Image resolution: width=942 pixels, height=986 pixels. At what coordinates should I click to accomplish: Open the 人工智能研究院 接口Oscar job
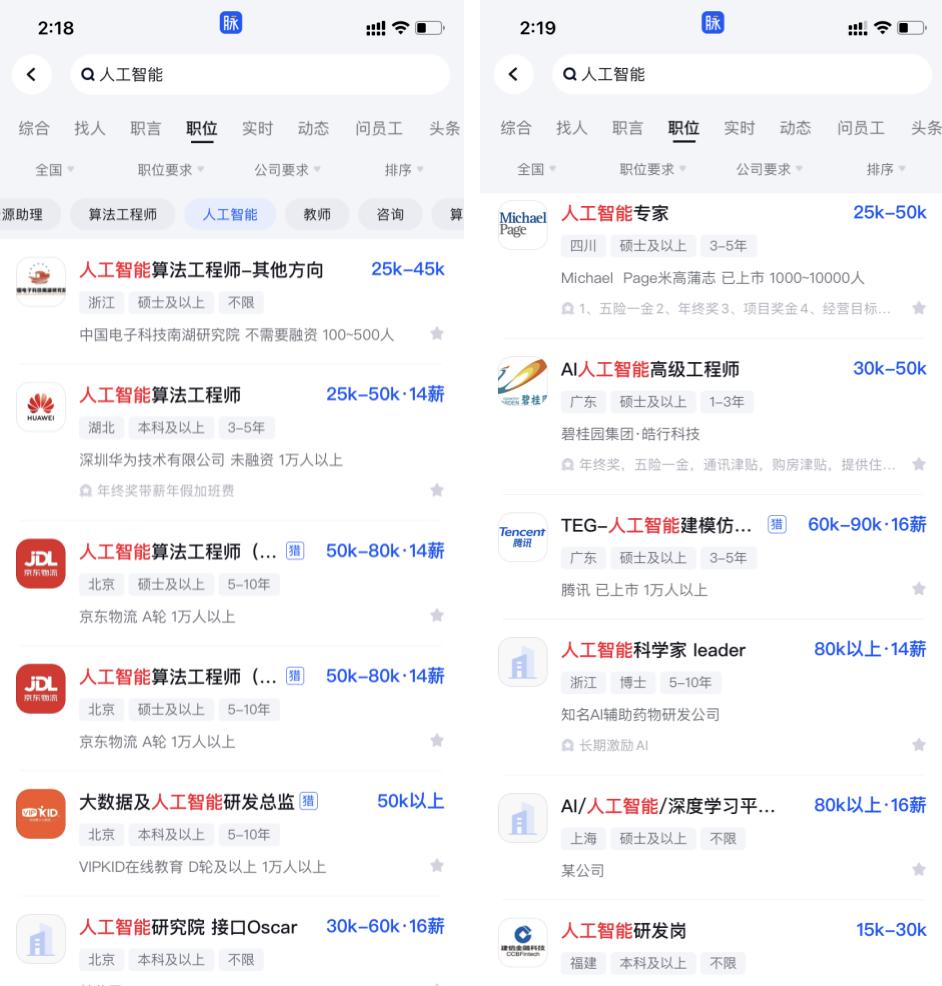188,927
